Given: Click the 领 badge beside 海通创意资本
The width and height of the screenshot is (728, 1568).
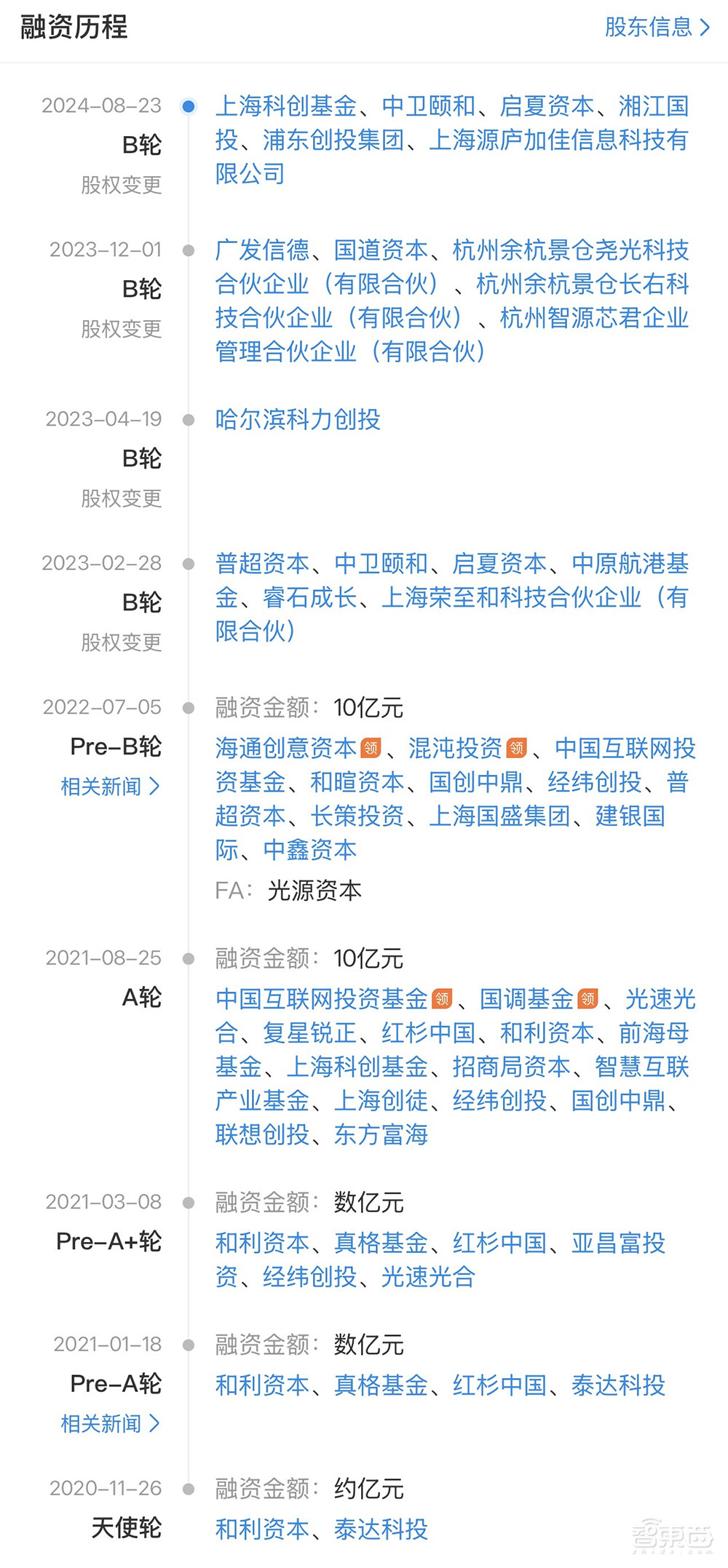Looking at the screenshot, I should (371, 749).
